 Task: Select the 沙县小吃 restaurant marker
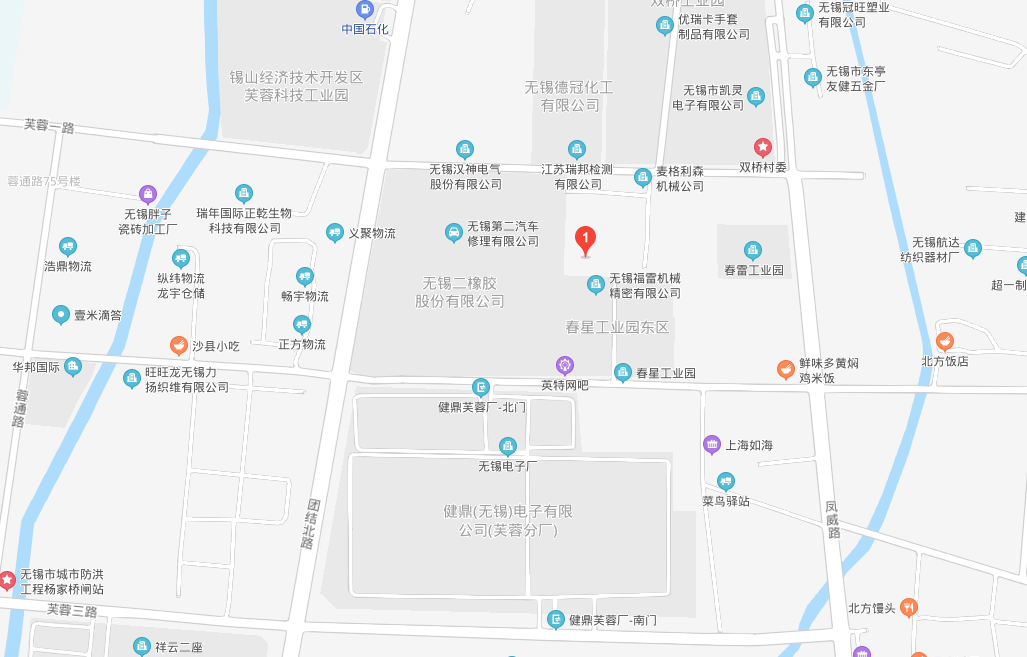(x=179, y=346)
